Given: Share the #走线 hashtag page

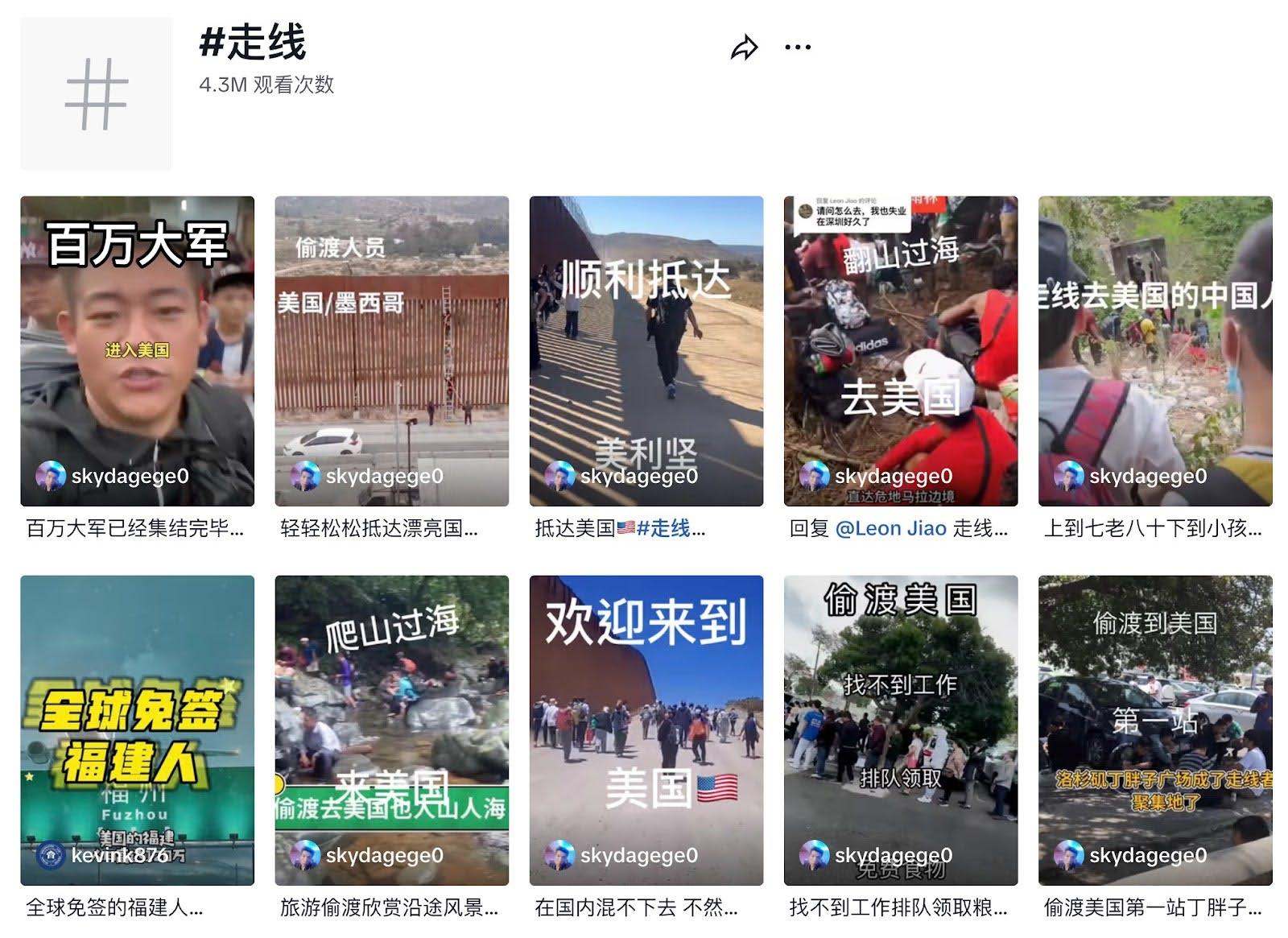Looking at the screenshot, I should [x=744, y=48].
